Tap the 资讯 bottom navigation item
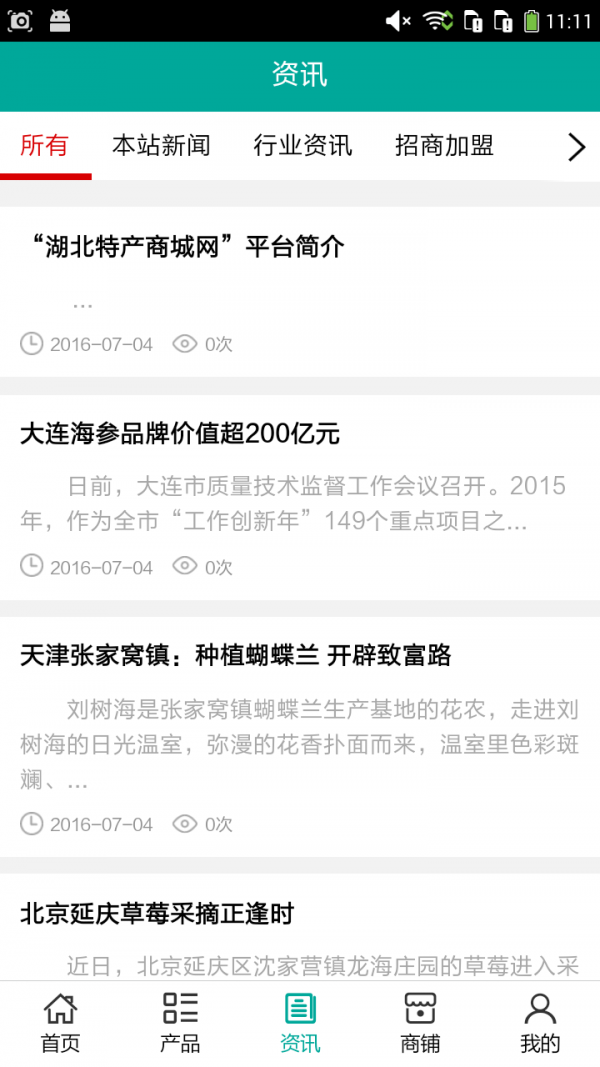 (300, 1023)
